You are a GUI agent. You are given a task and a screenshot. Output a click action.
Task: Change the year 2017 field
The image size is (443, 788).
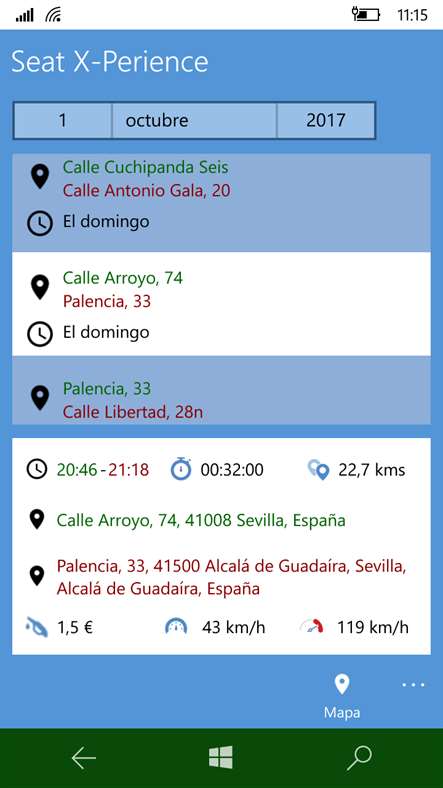point(326,121)
